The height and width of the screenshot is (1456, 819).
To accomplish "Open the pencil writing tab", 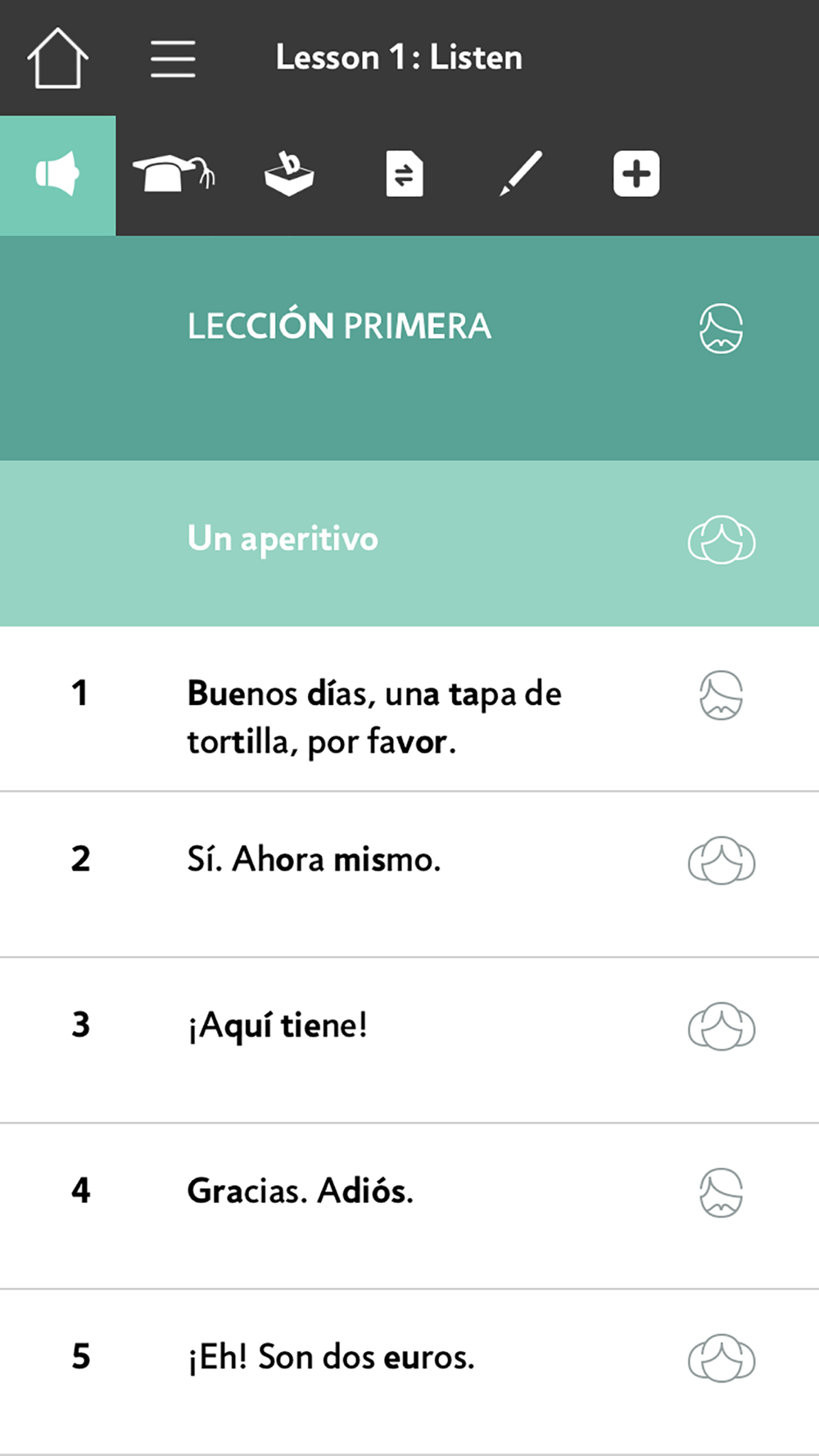I will (x=521, y=174).
